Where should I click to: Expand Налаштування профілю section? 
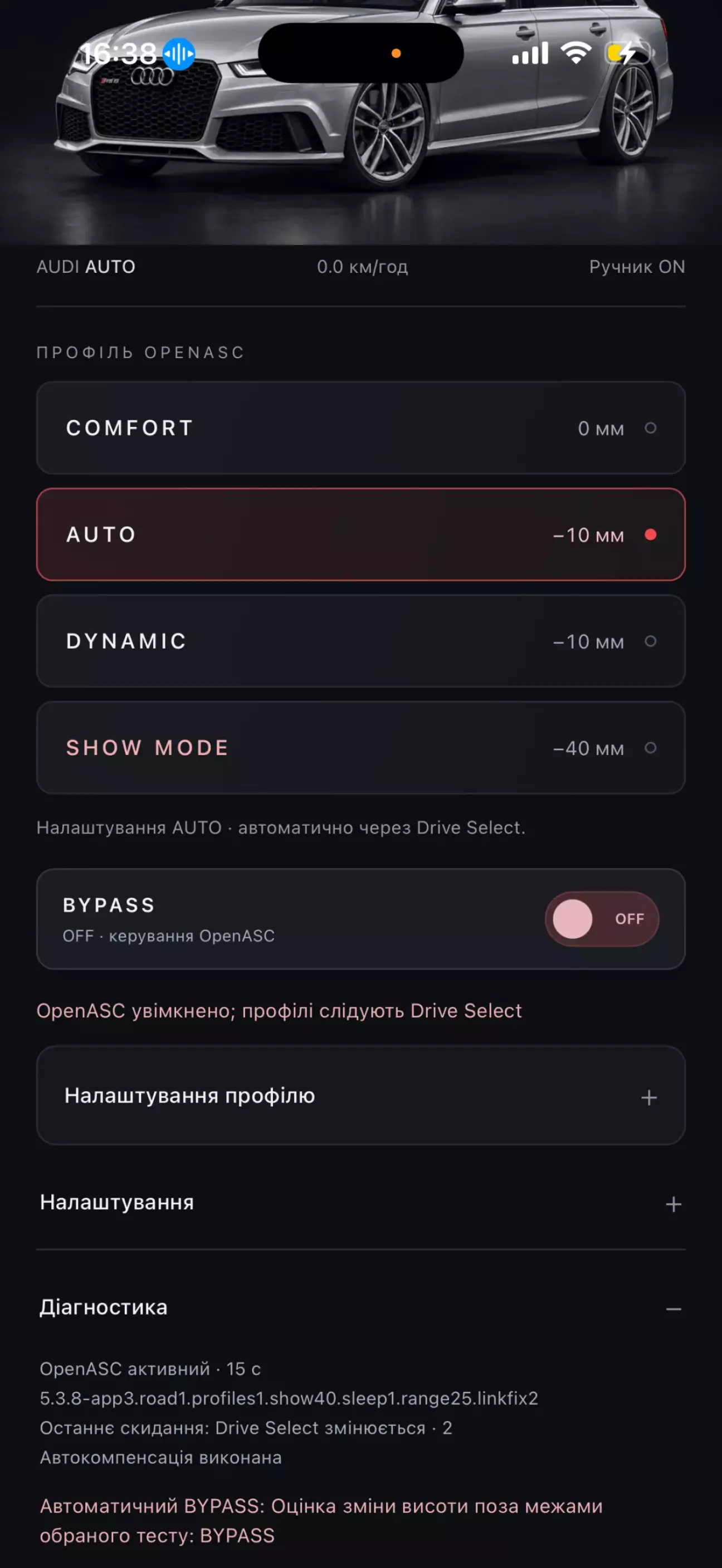[x=361, y=1096]
